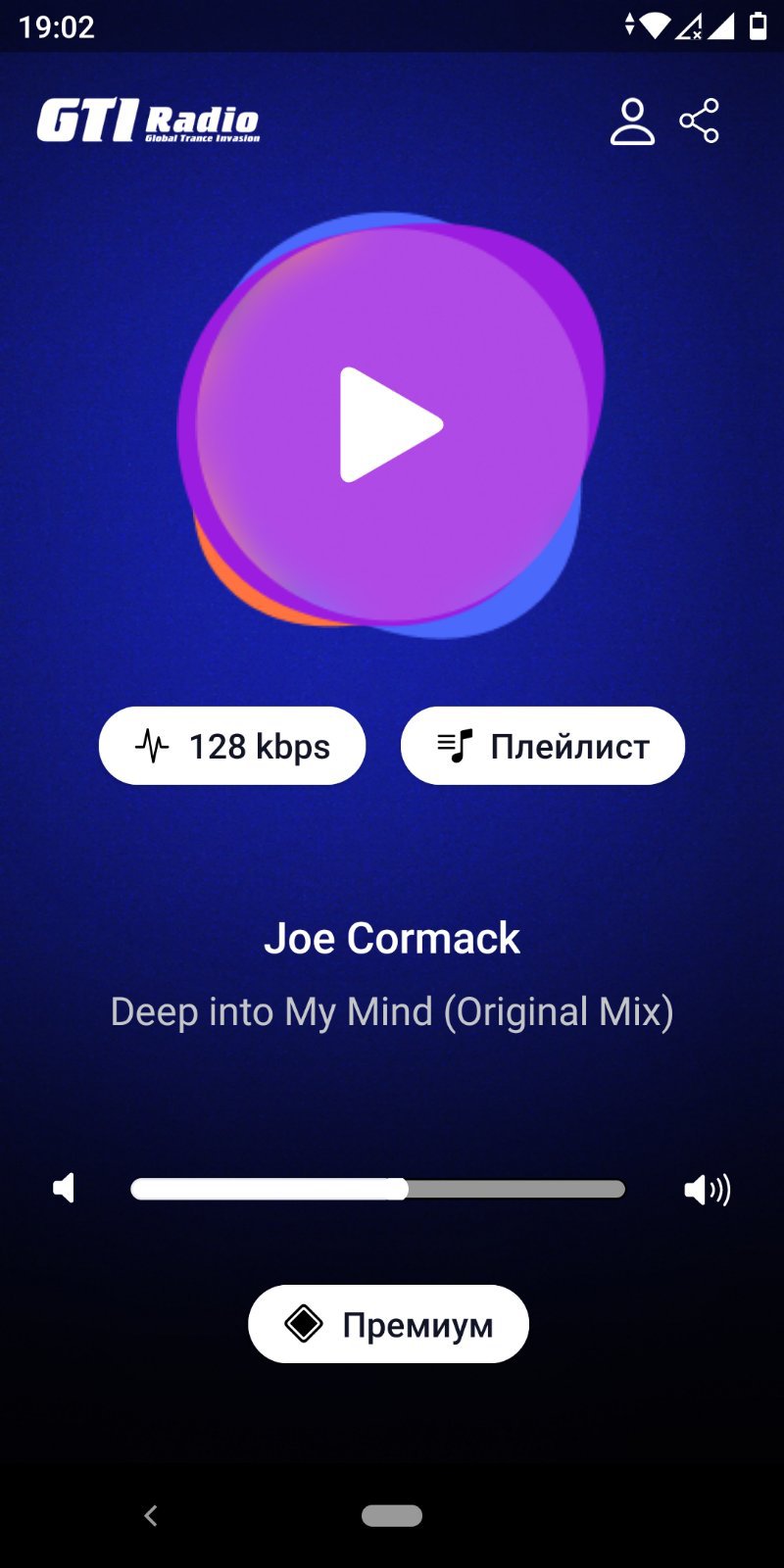784x1568 pixels.
Task: Tap the battery icon in the status bar
Action: (756, 26)
